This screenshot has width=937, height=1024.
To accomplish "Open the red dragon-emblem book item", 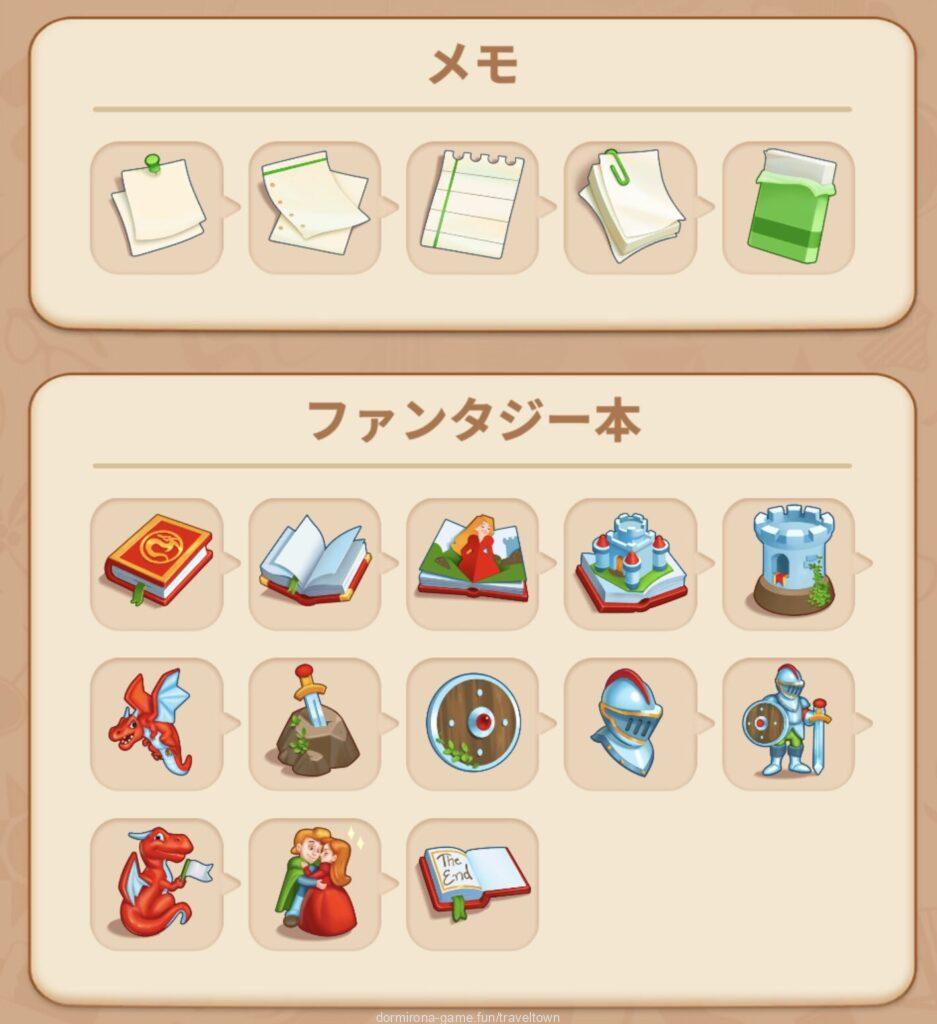I will pyautogui.click(x=157, y=564).
